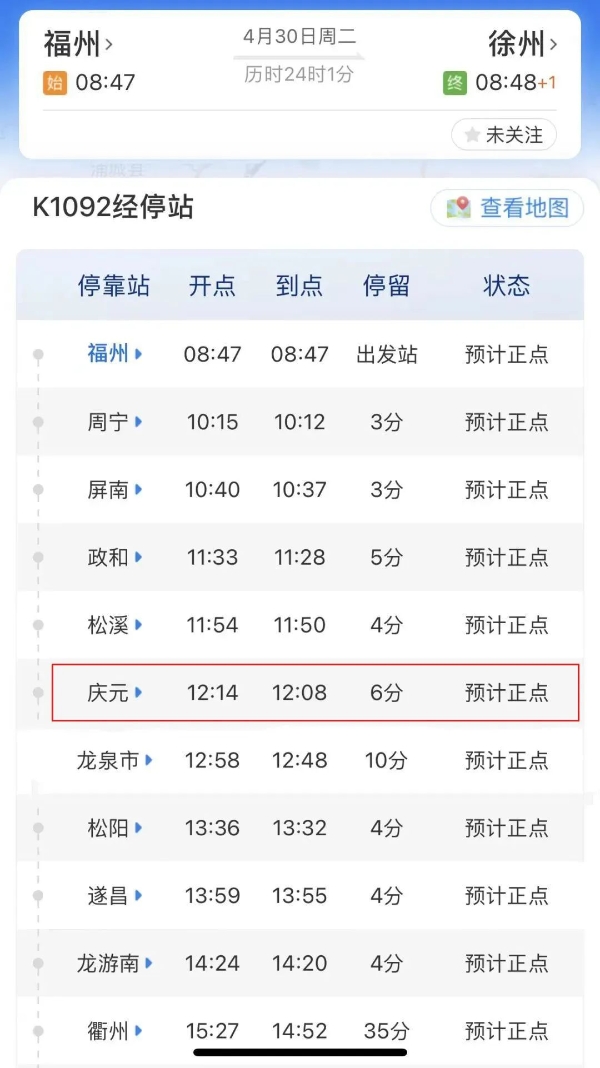This screenshot has height=1068, width=600.
Task: Tap the 未关注 follow button
Action: point(503,135)
